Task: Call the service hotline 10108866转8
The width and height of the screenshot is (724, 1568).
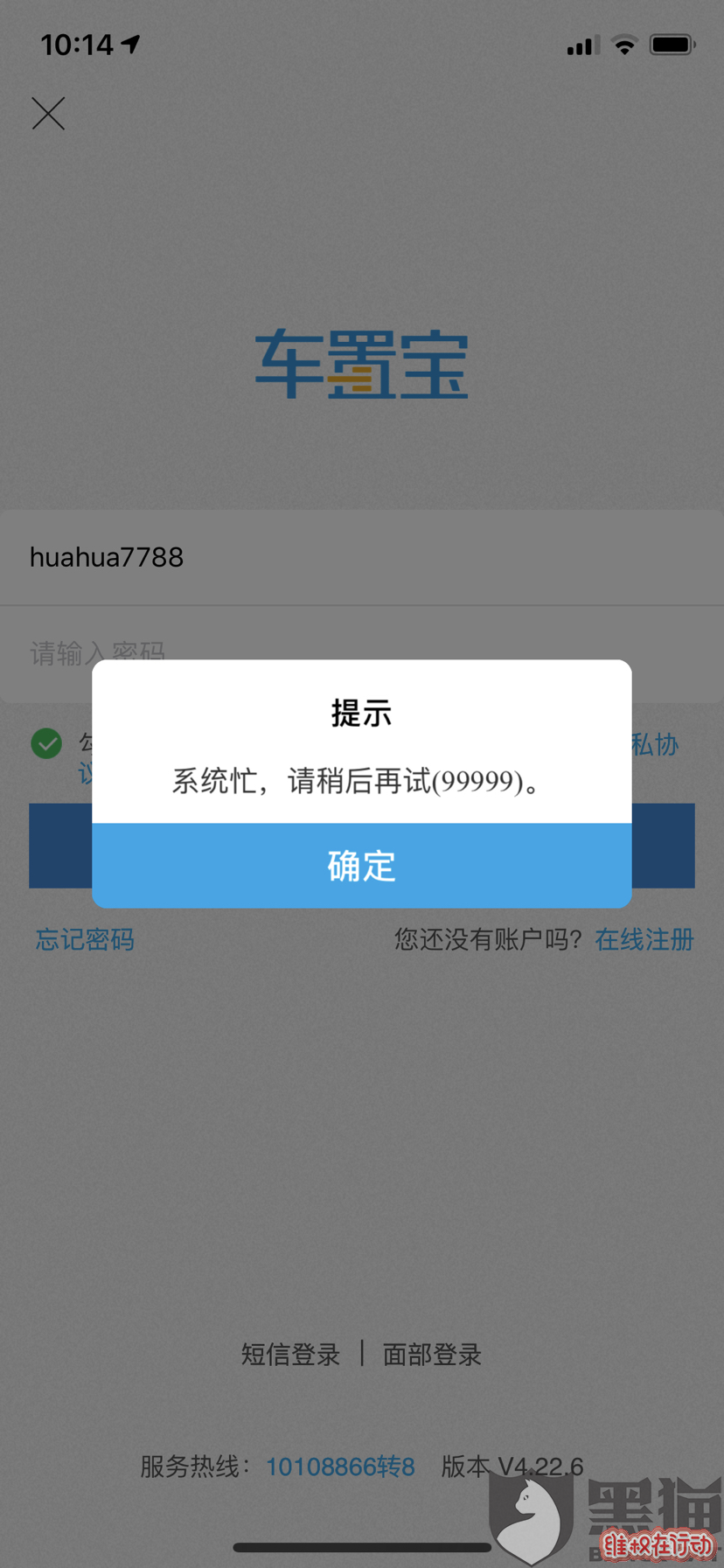Action: tap(340, 1467)
